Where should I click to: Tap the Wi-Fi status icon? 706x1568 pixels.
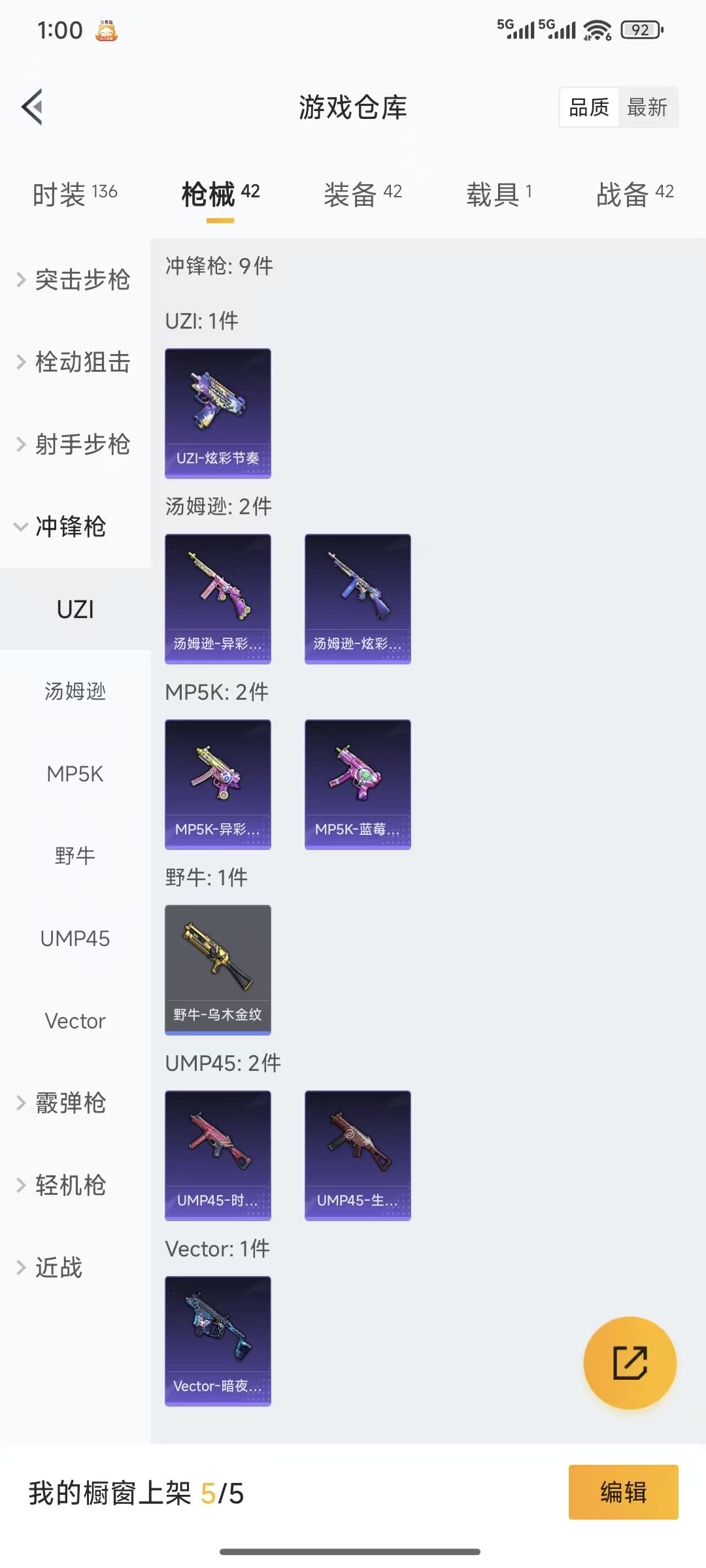click(596, 29)
